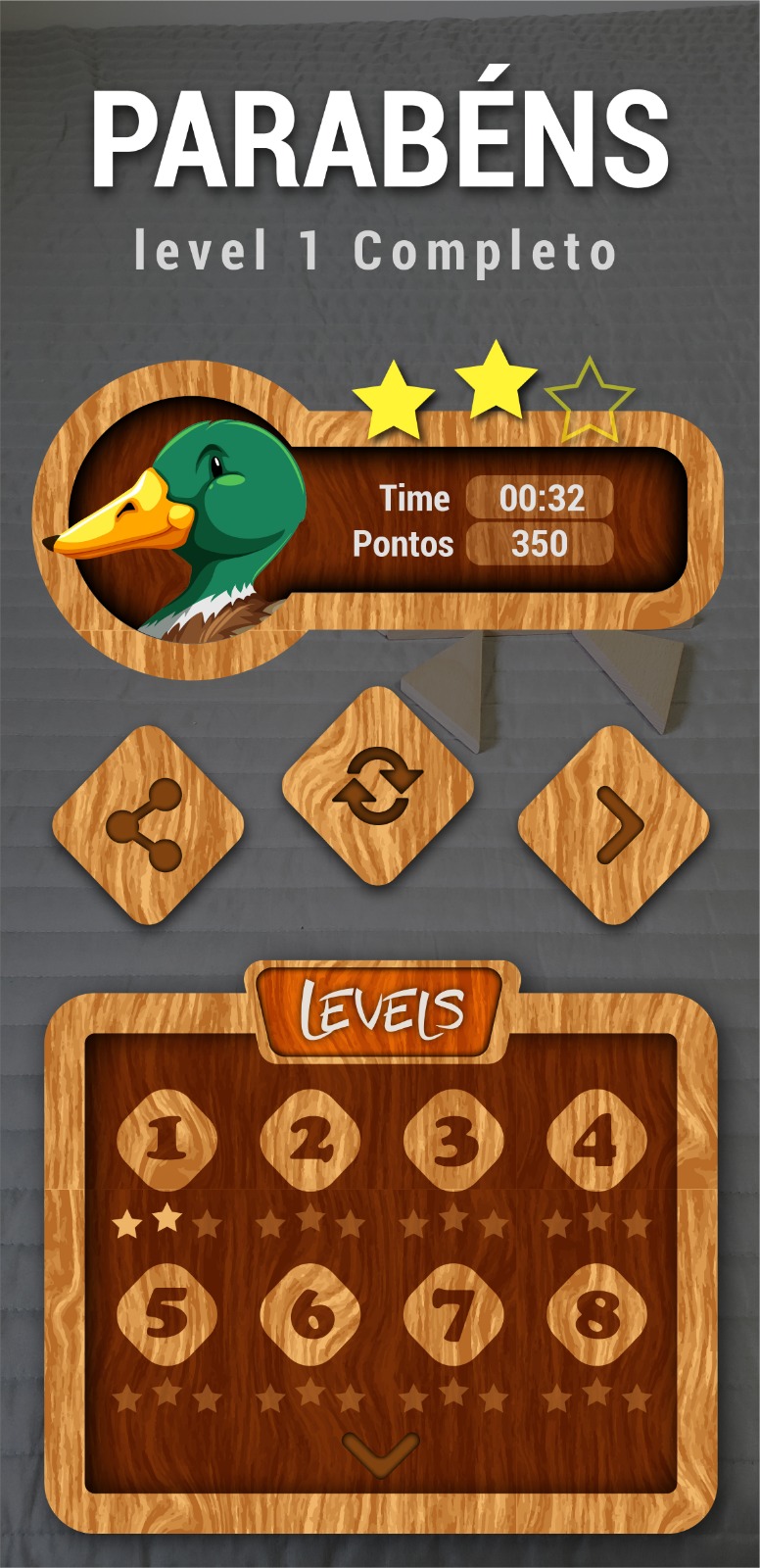Open level 7

pyautogui.click(x=453, y=1314)
